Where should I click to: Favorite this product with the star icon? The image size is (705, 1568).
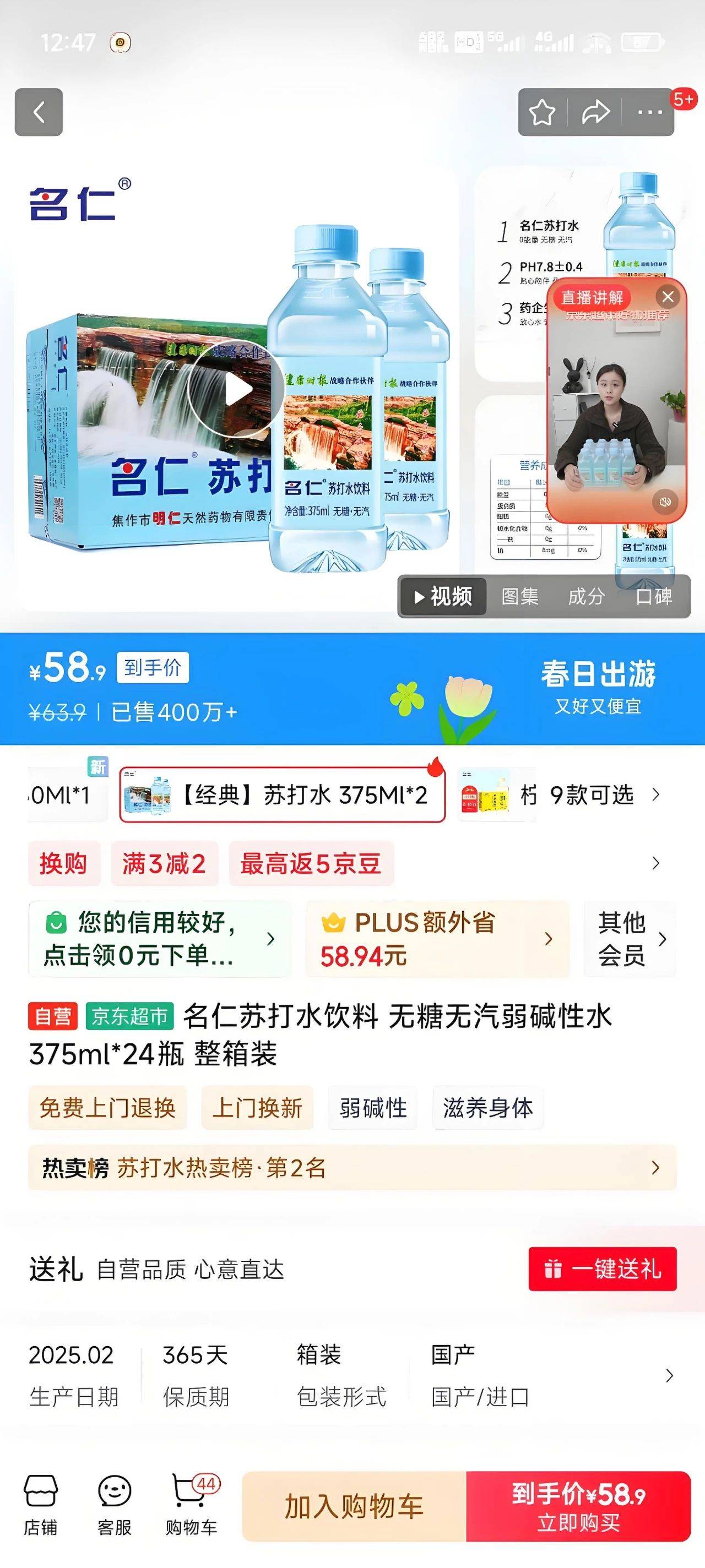tap(542, 113)
